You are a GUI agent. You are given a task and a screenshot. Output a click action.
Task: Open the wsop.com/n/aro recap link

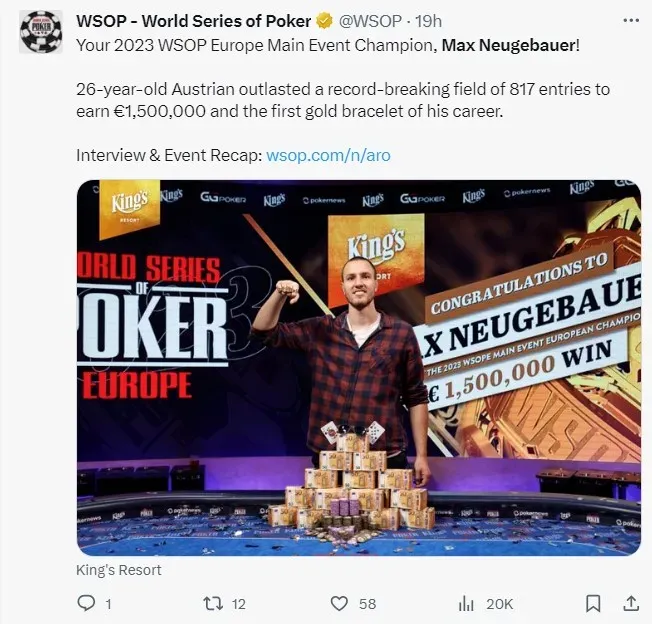click(328, 155)
